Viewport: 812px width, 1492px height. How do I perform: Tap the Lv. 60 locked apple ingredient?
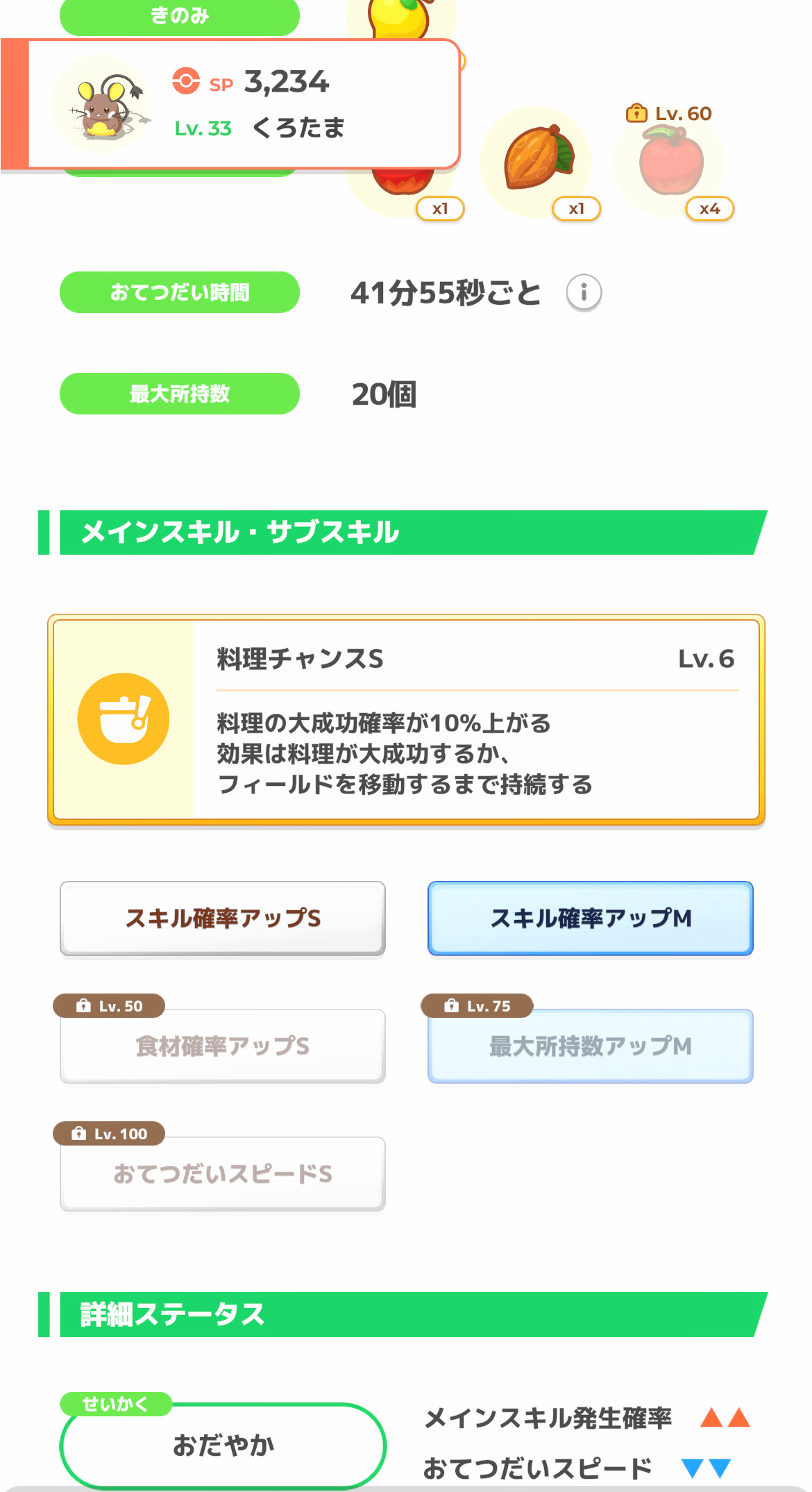point(670,160)
